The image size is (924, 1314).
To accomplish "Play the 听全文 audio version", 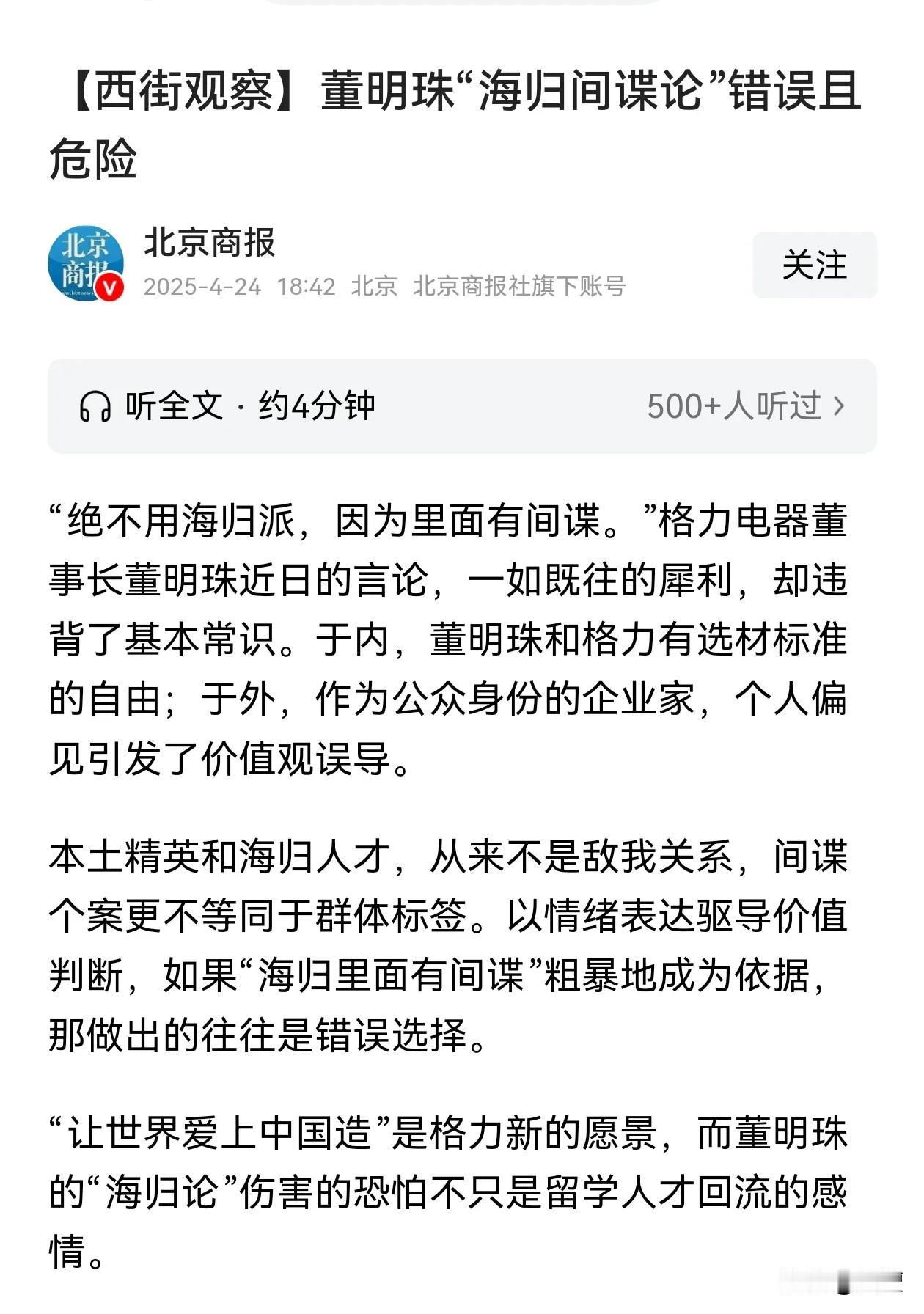I will pyautogui.click(x=462, y=405).
